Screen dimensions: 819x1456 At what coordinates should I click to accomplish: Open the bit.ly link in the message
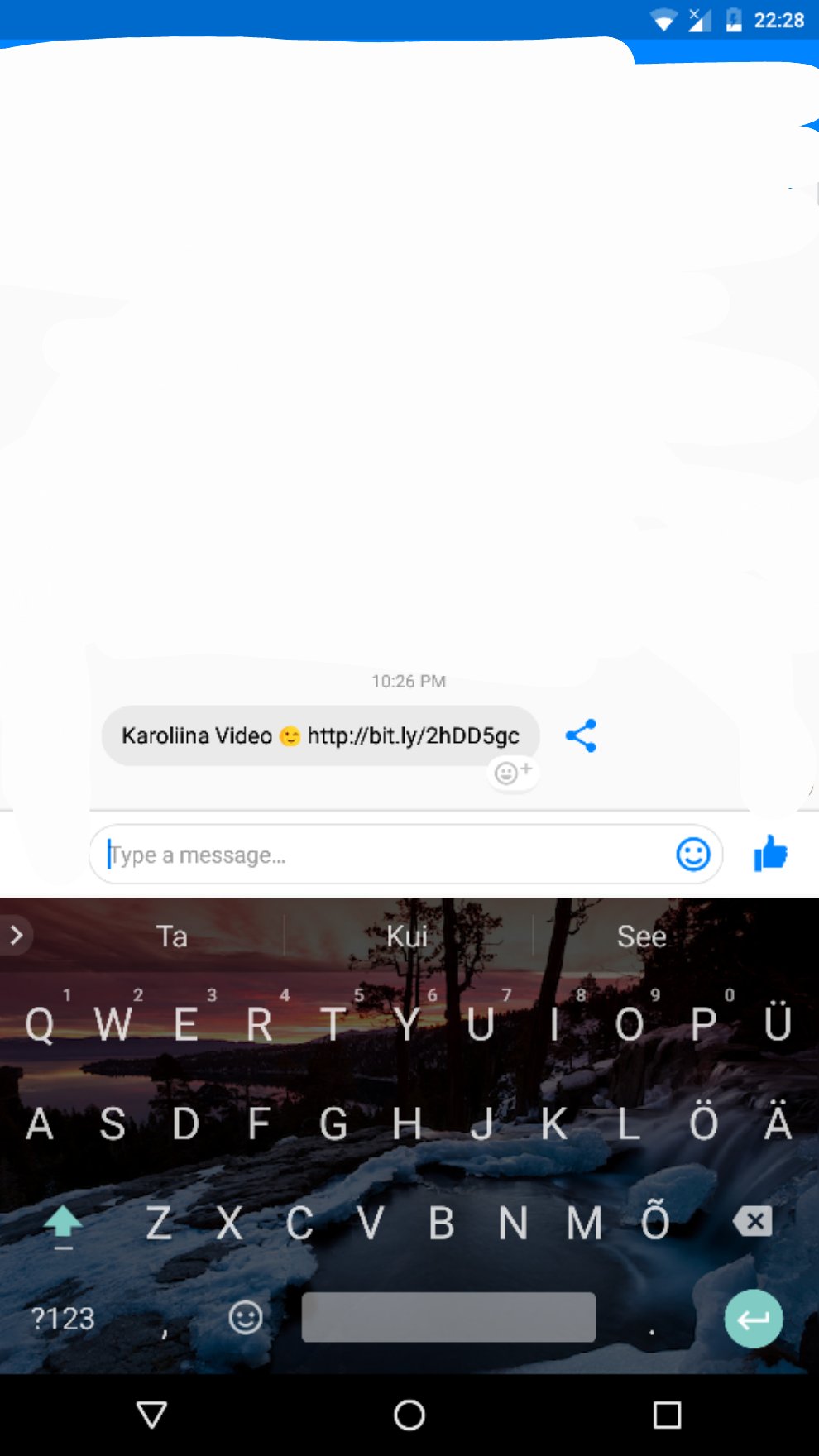point(414,735)
